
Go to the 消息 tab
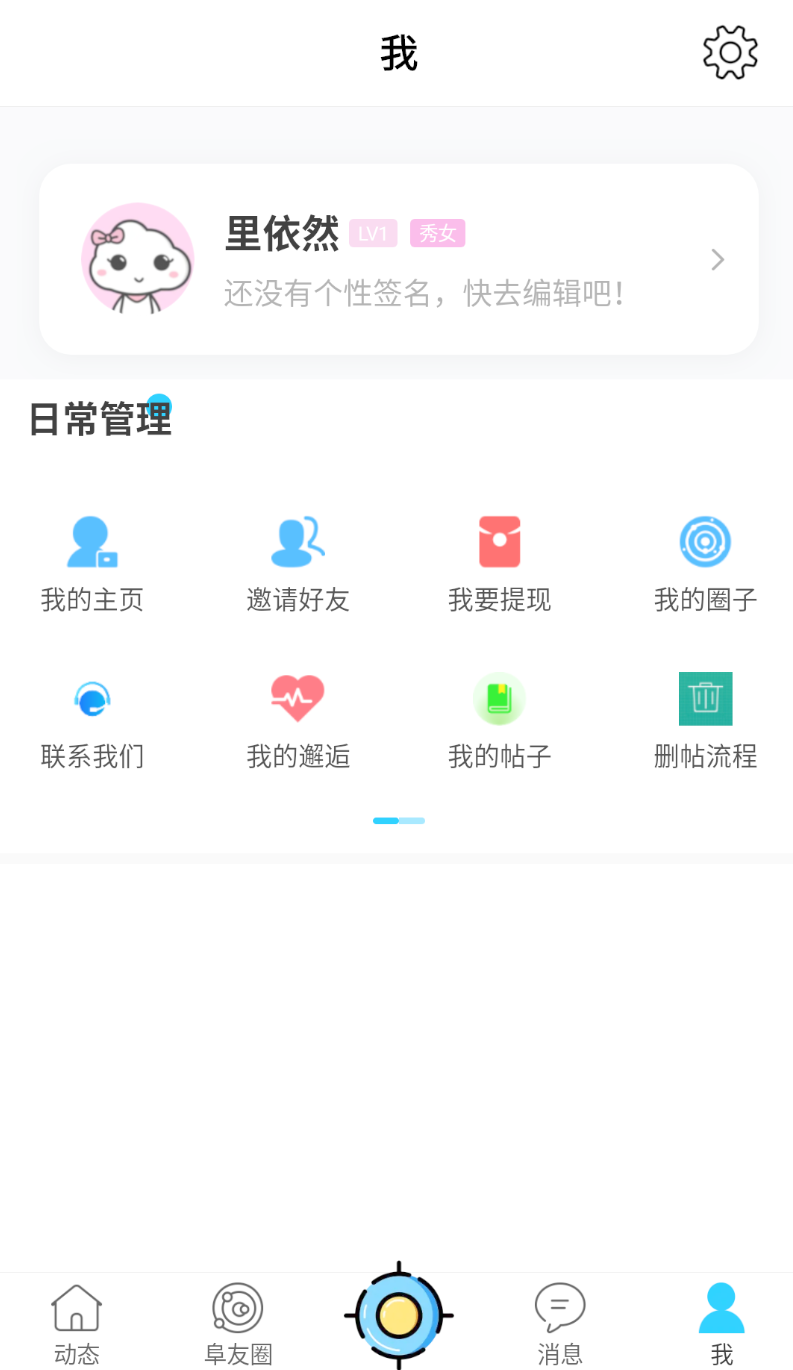560,1324
